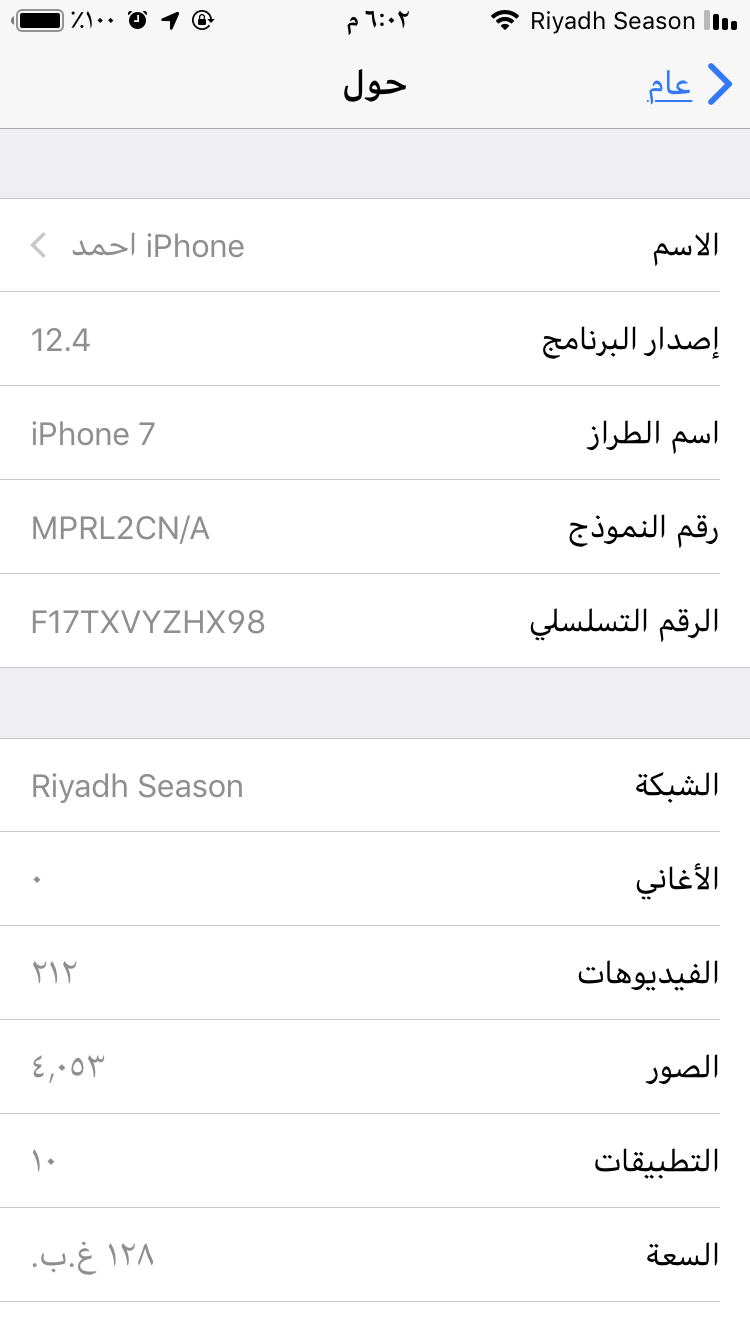Go back to the عام settings

690,85
